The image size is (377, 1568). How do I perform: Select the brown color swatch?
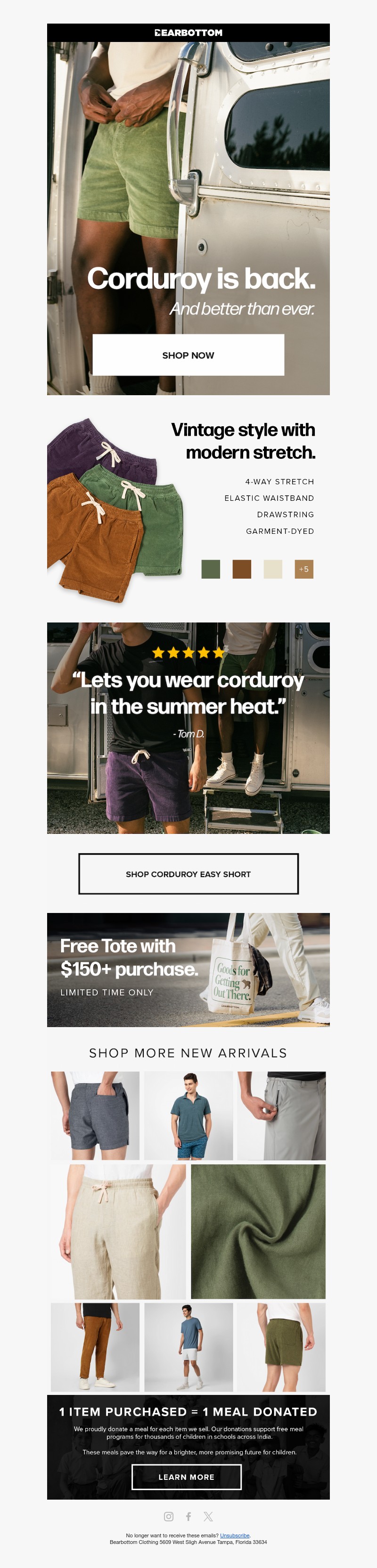tap(241, 569)
